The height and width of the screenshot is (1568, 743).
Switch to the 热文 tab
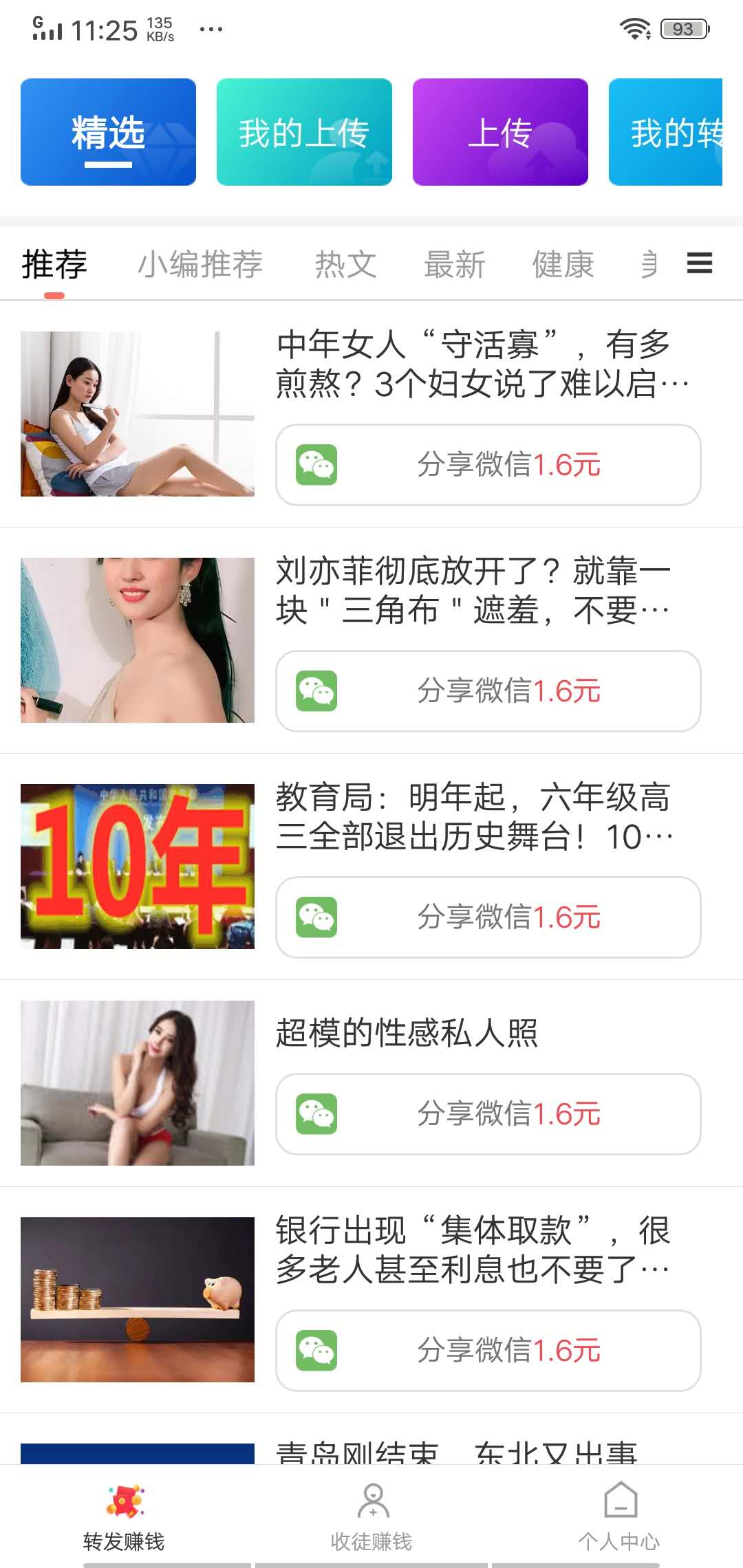(347, 265)
